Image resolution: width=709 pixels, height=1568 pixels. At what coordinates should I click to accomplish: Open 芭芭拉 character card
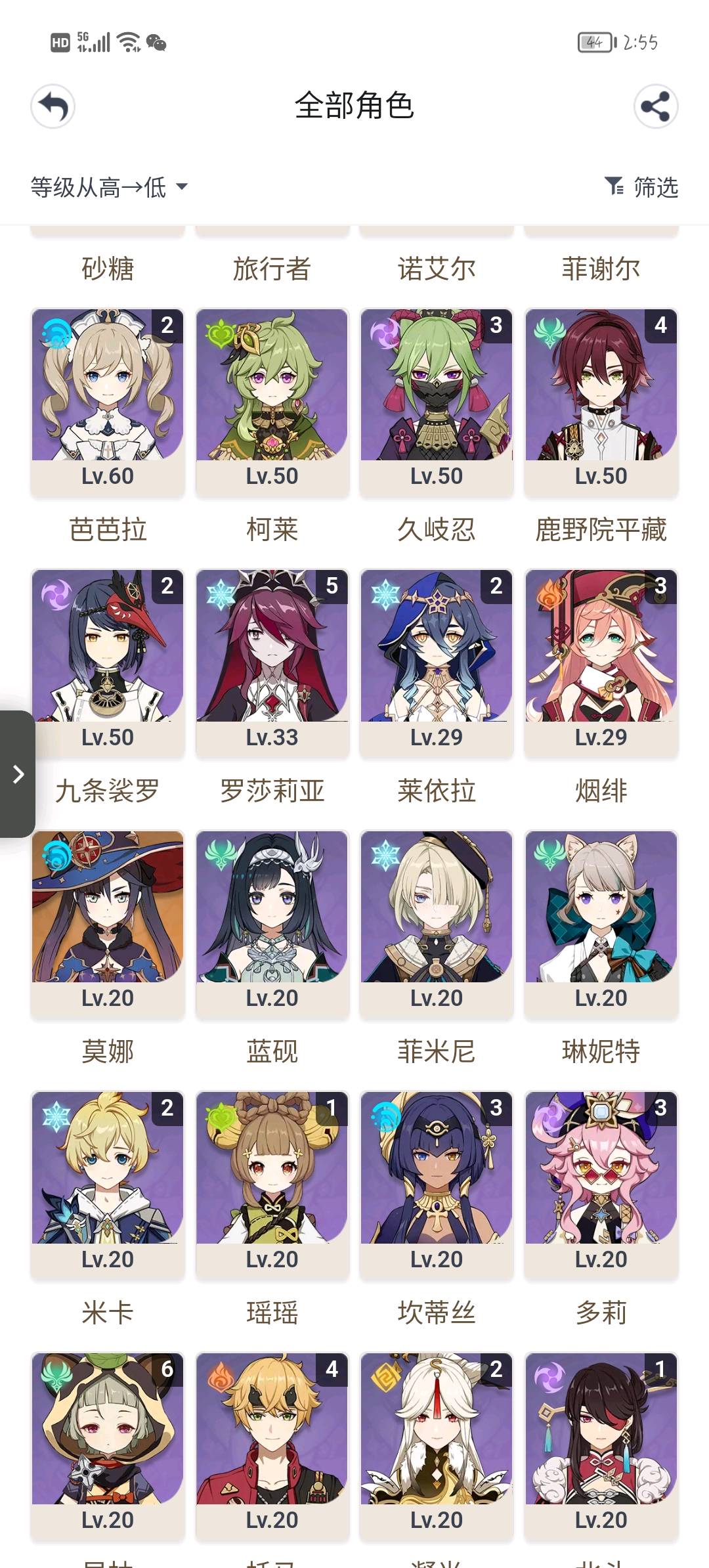108,401
